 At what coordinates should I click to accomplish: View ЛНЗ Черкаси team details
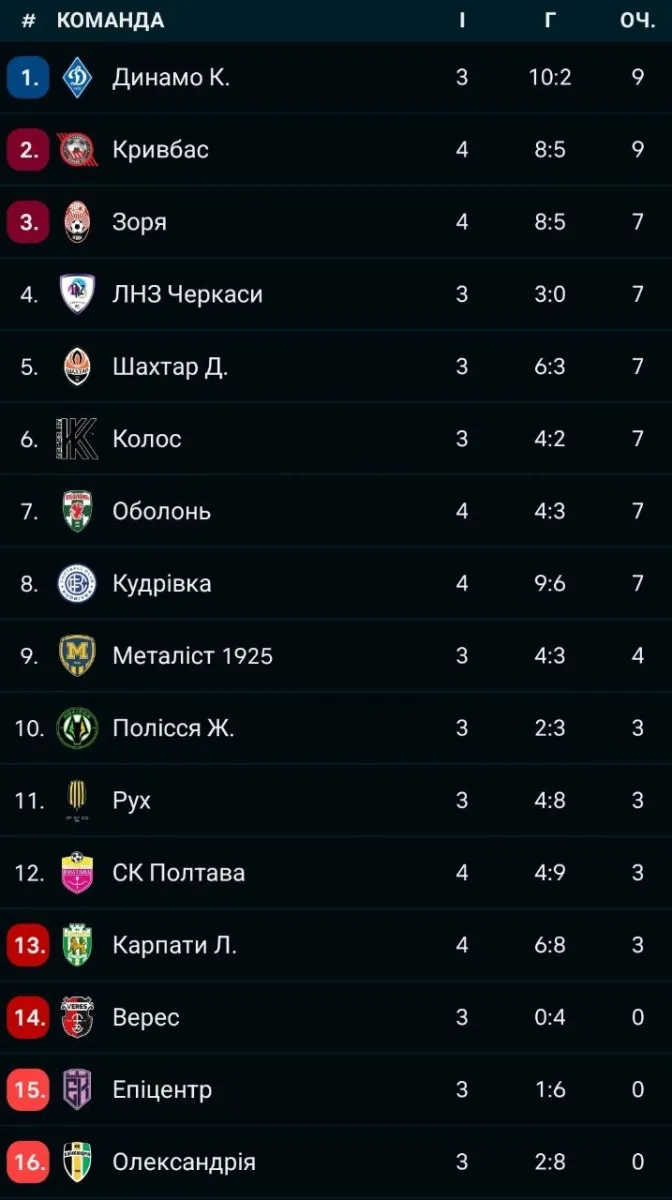tap(187, 294)
